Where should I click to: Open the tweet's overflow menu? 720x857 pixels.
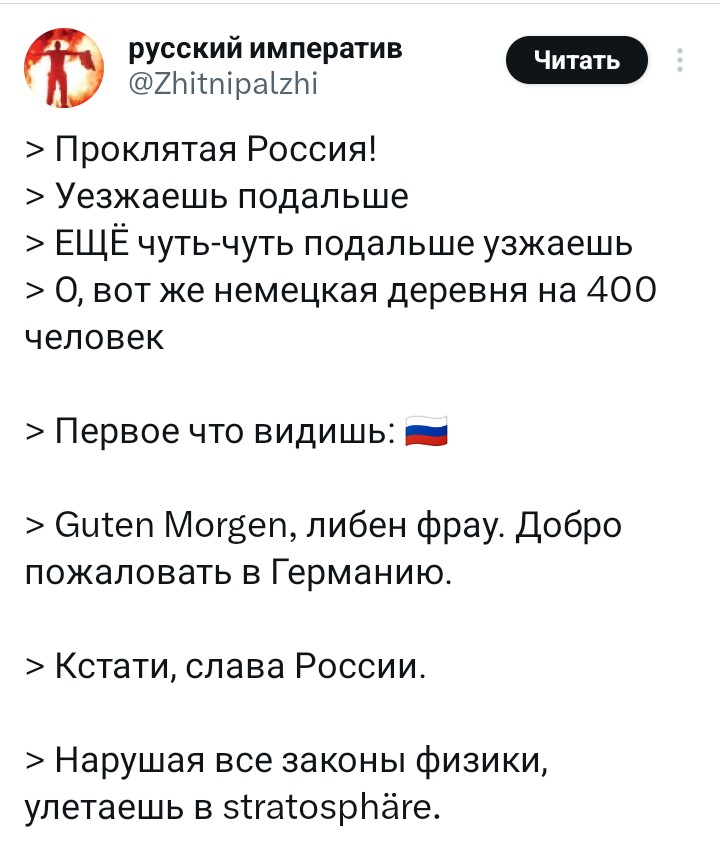point(680,60)
